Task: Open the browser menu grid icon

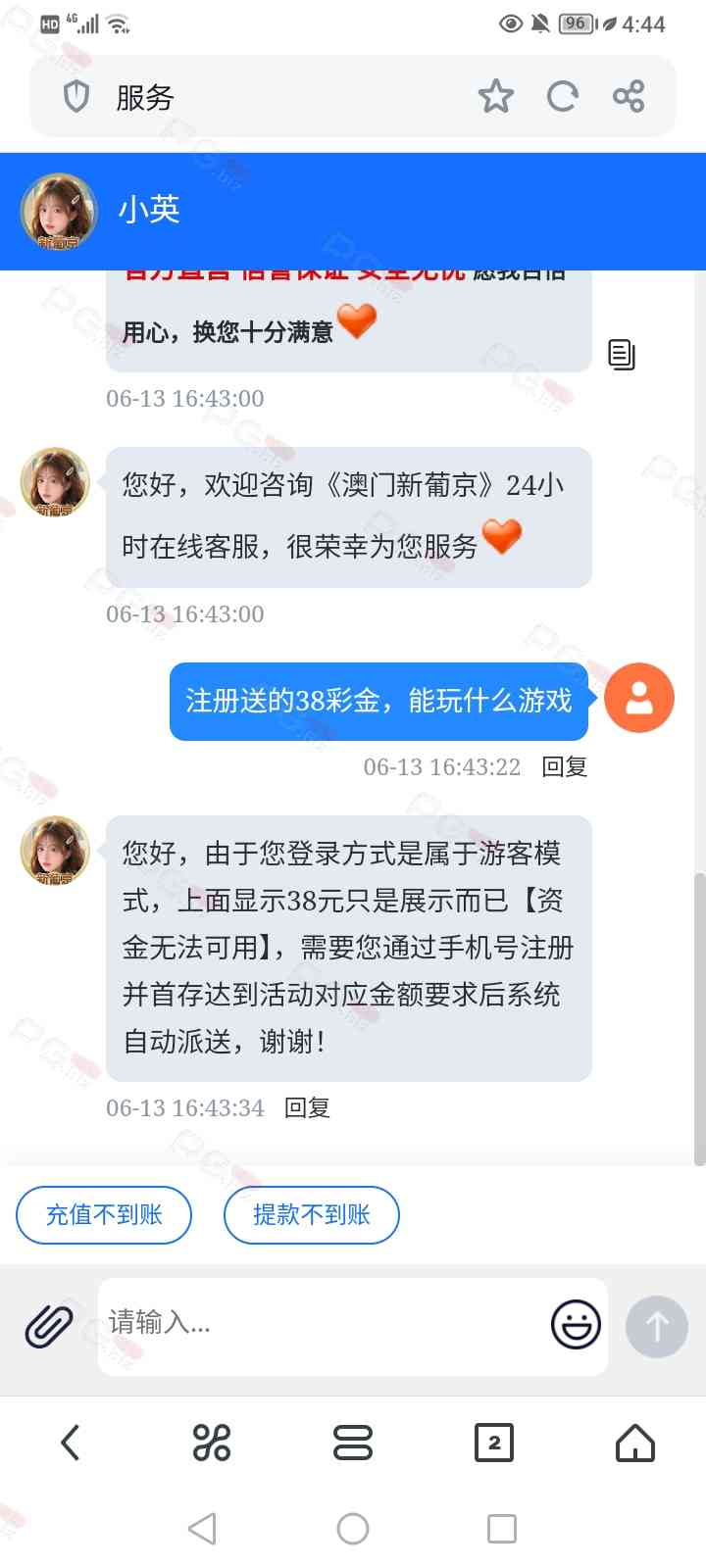Action: [x=212, y=1443]
